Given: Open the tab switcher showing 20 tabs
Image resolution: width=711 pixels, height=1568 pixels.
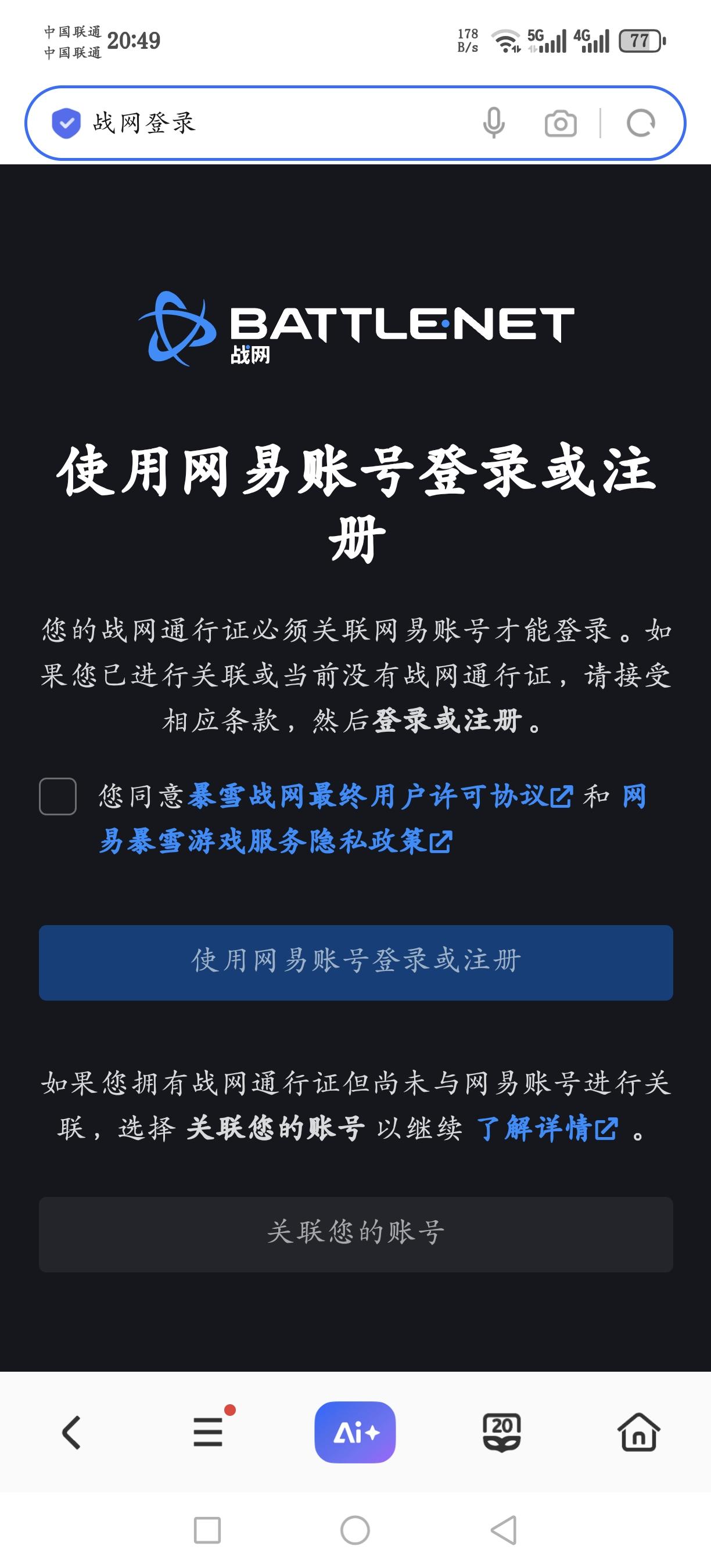Looking at the screenshot, I should tap(503, 1432).
